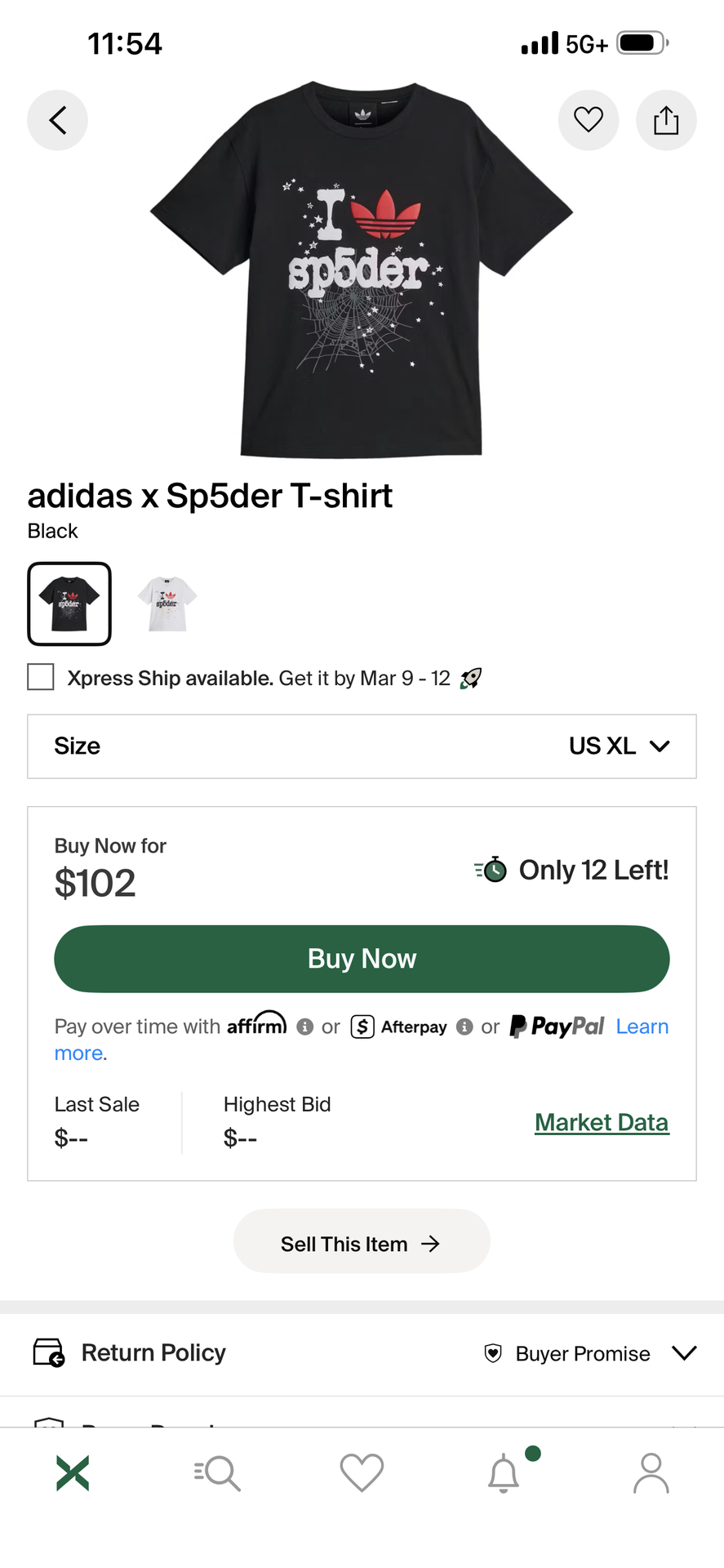Image resolution: width=724 pixels, height=1568 pixels.
Task: Go to the StockX home tab
Action: tap(73, 1472)
